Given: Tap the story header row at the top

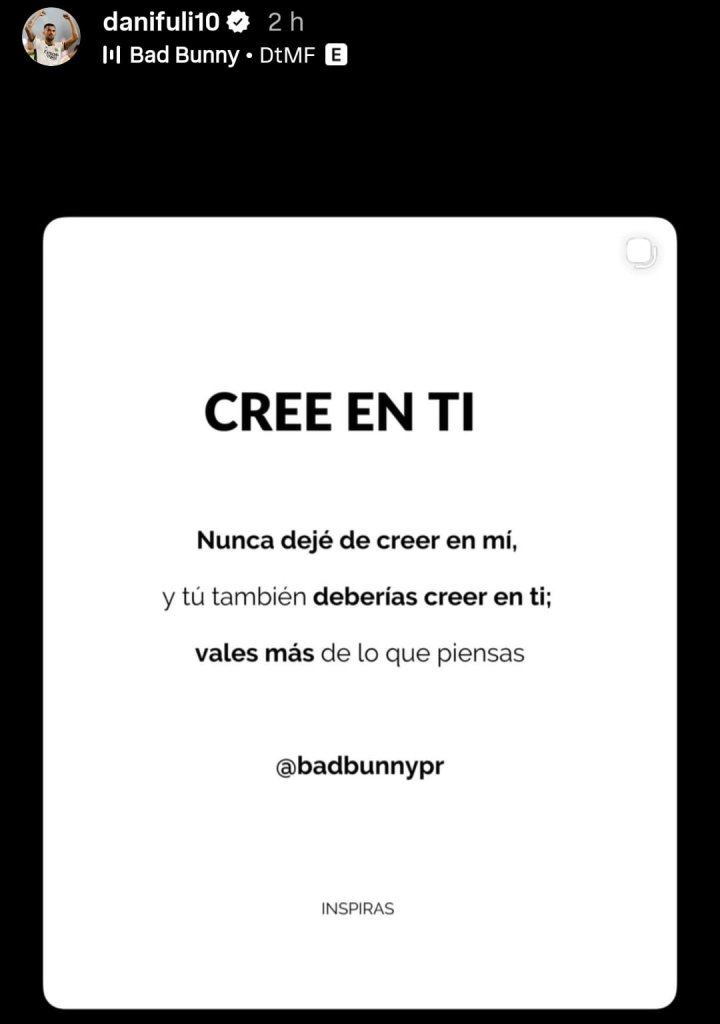Looking at the screenshot, I should (x=200, y=35).
